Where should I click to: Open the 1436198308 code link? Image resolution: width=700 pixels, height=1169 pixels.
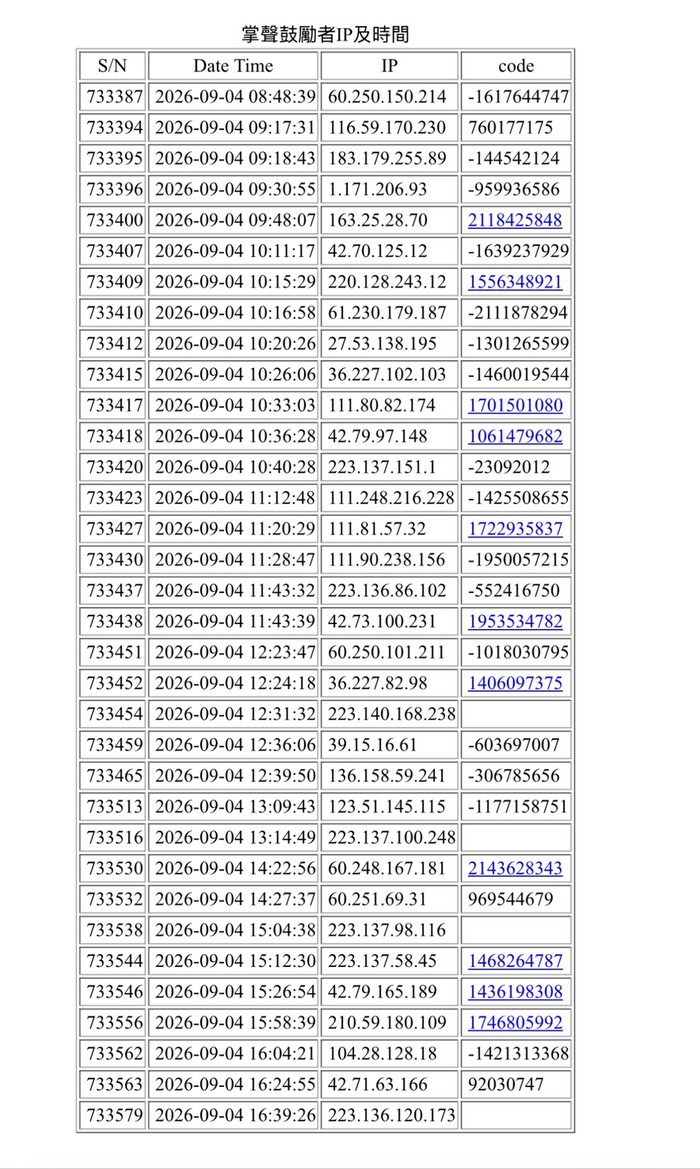[515, 992]
